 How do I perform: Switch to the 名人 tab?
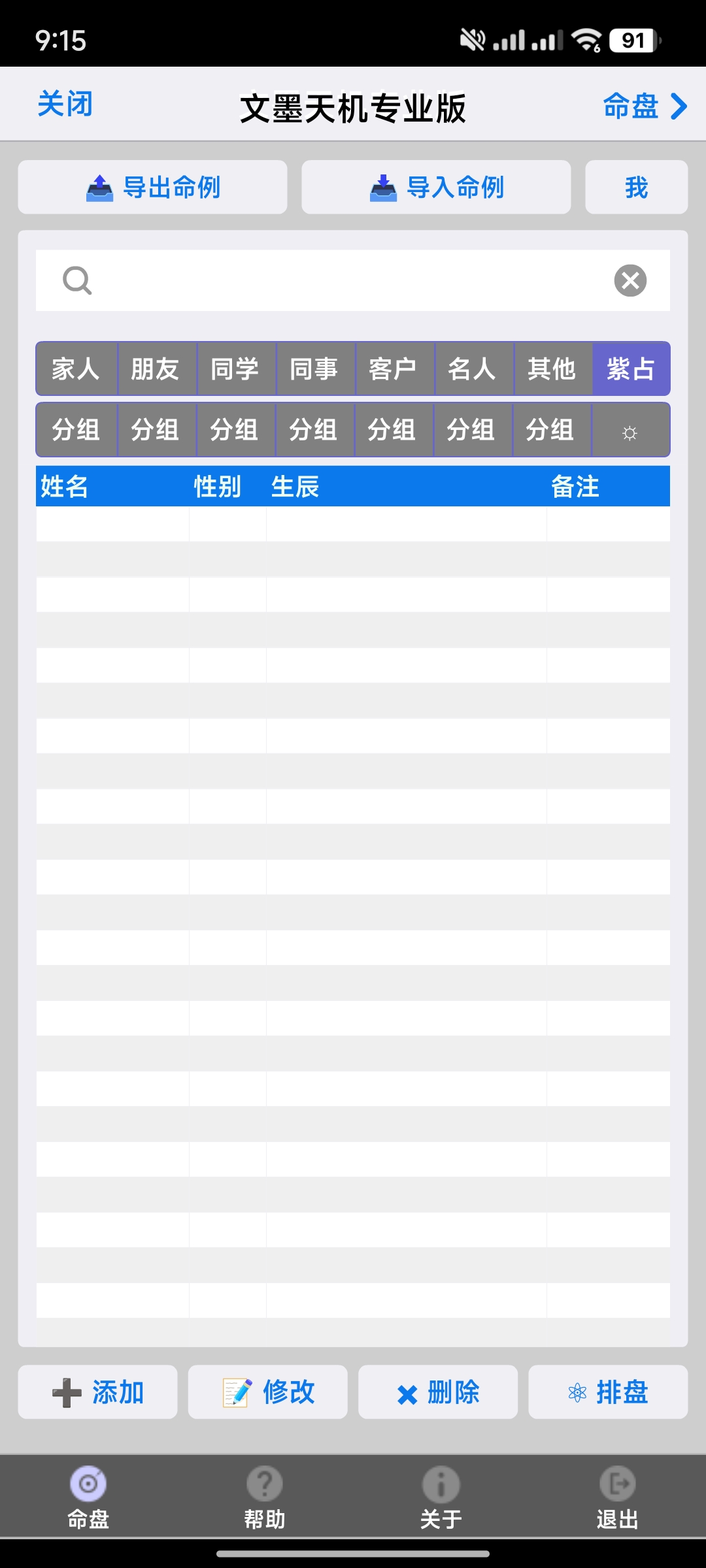473,369
